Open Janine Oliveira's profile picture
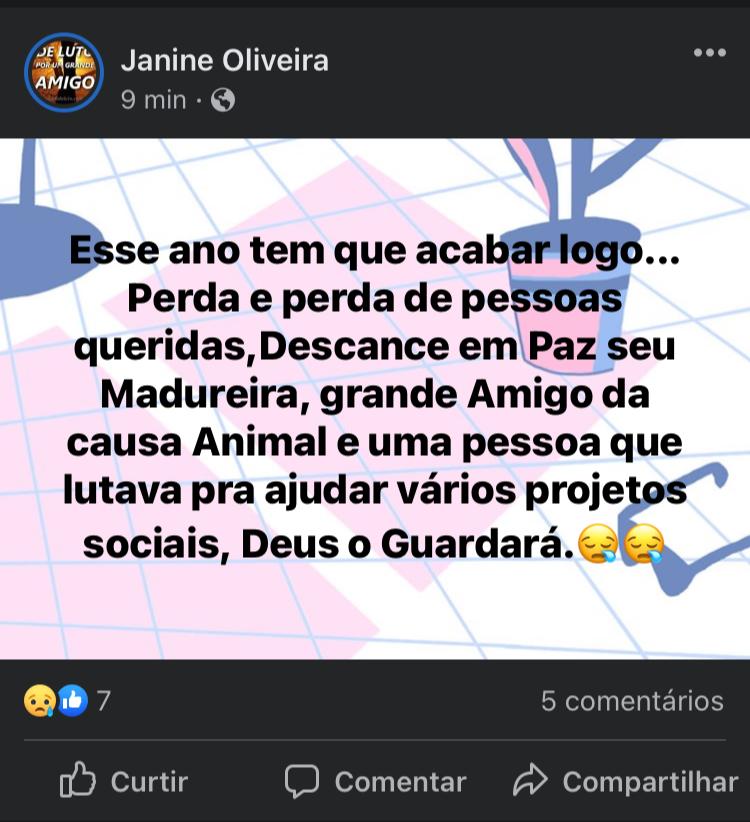This screenshot has width=750, height=822. pyautogui.click(x=62, y=73)
